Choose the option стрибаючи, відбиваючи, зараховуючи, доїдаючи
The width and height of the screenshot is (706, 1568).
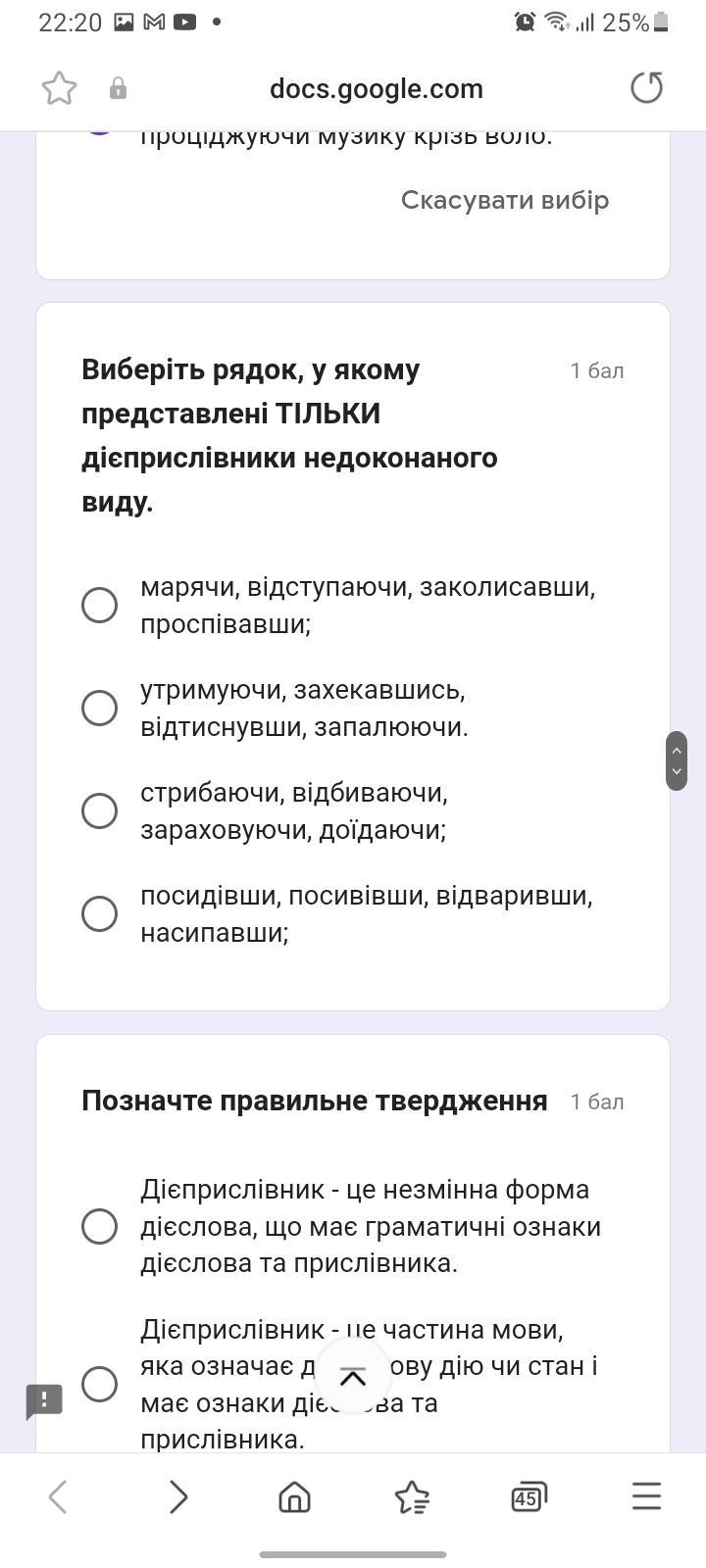99,811
